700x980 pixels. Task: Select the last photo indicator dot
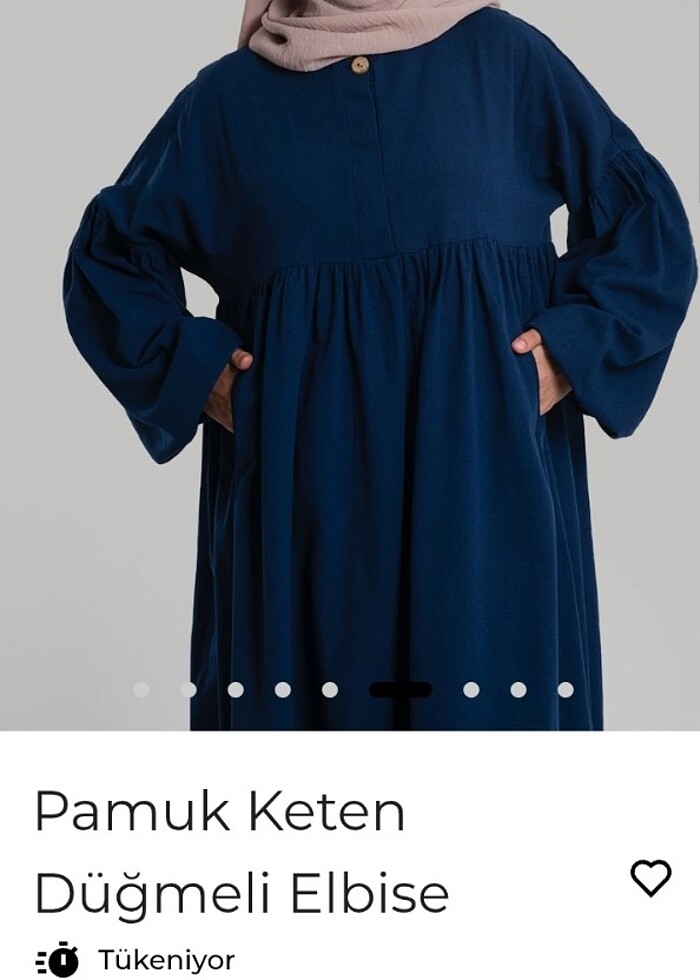565,689
